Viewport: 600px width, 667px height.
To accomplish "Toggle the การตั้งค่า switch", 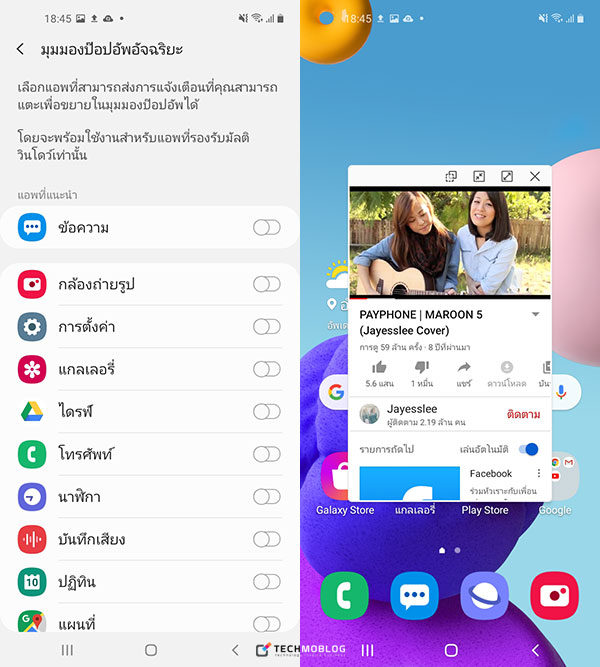I will coord(266,327).
